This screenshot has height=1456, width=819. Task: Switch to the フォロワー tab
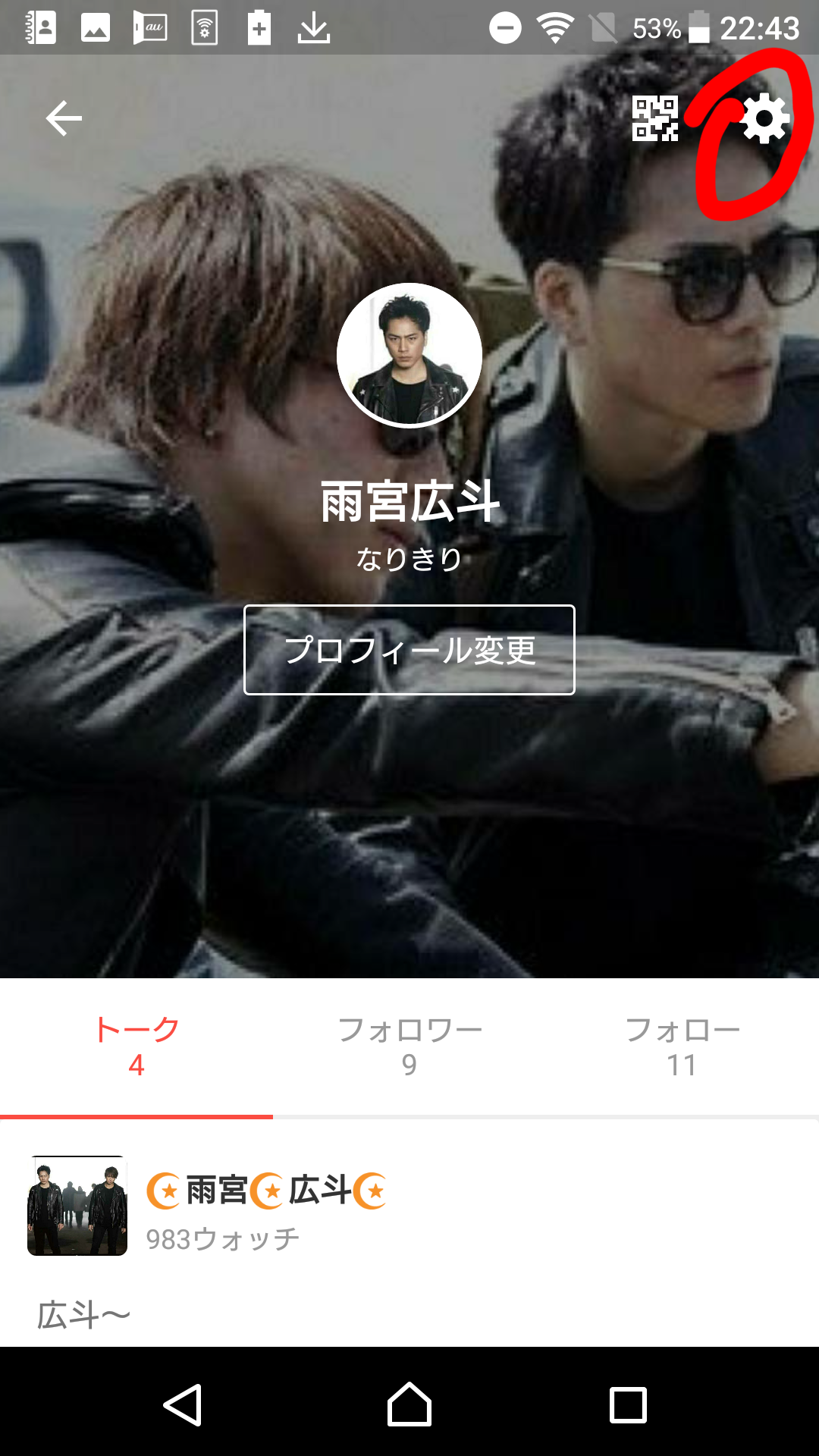click(x=409, y=1046)
